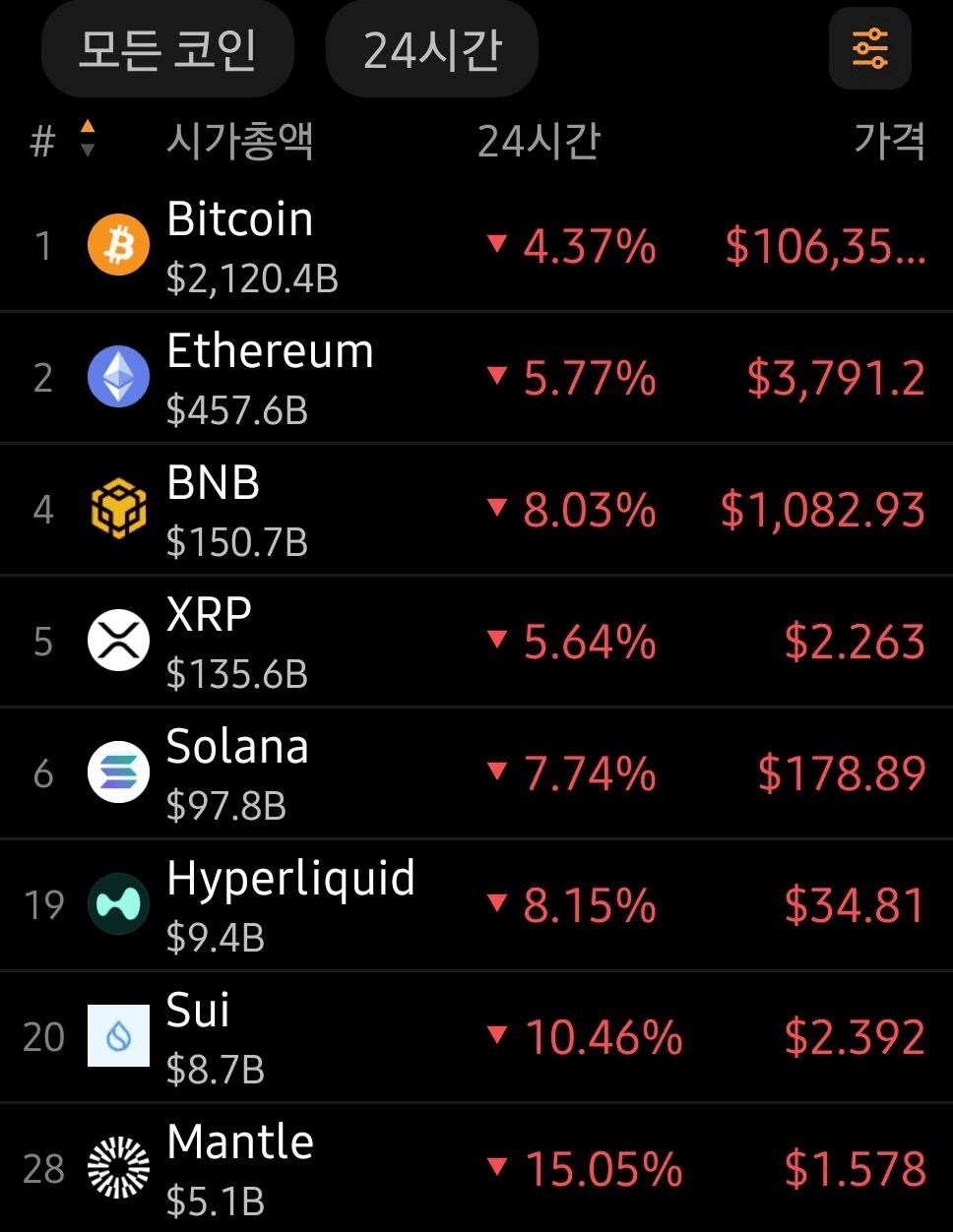
Task: Sort the list by rank number
Action: point(61,141)
